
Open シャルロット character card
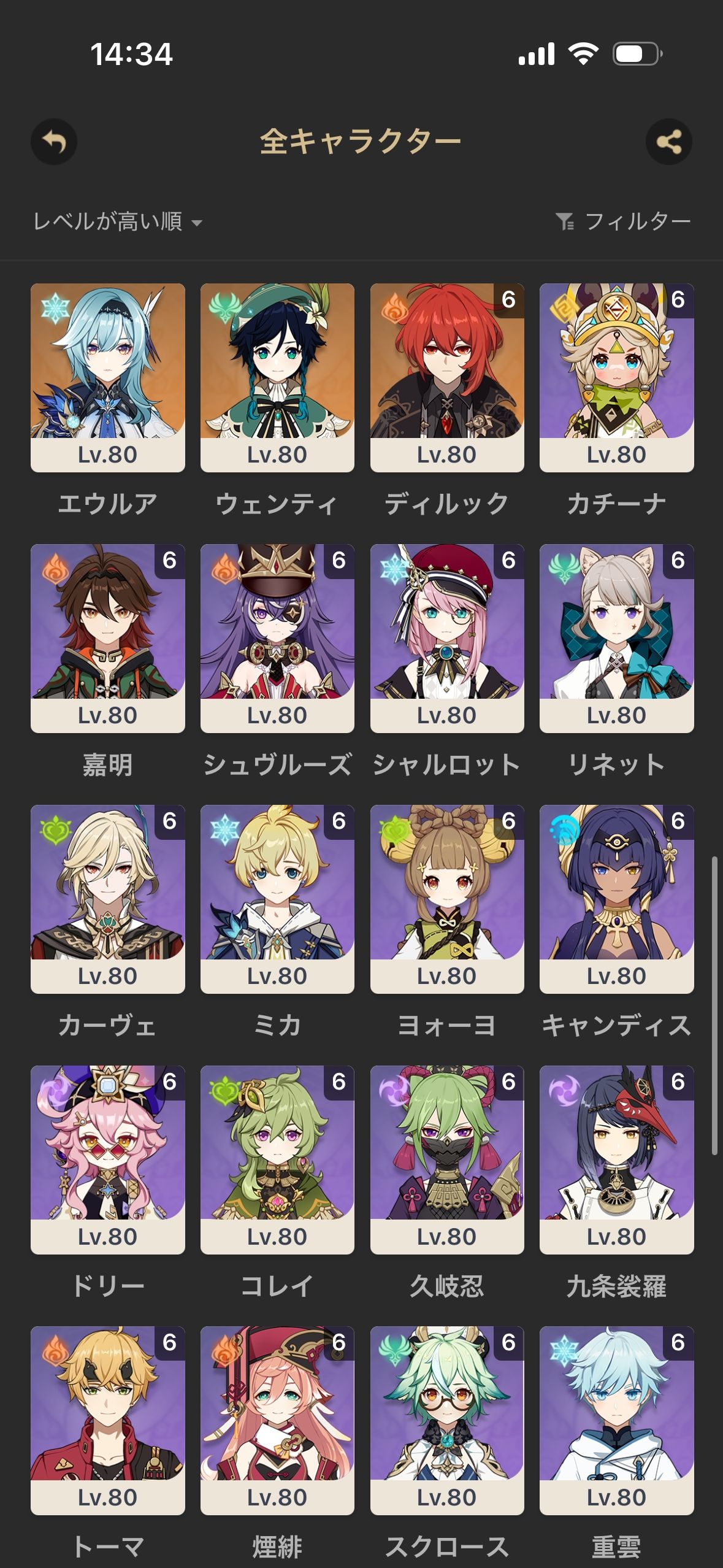coord(447,638)
